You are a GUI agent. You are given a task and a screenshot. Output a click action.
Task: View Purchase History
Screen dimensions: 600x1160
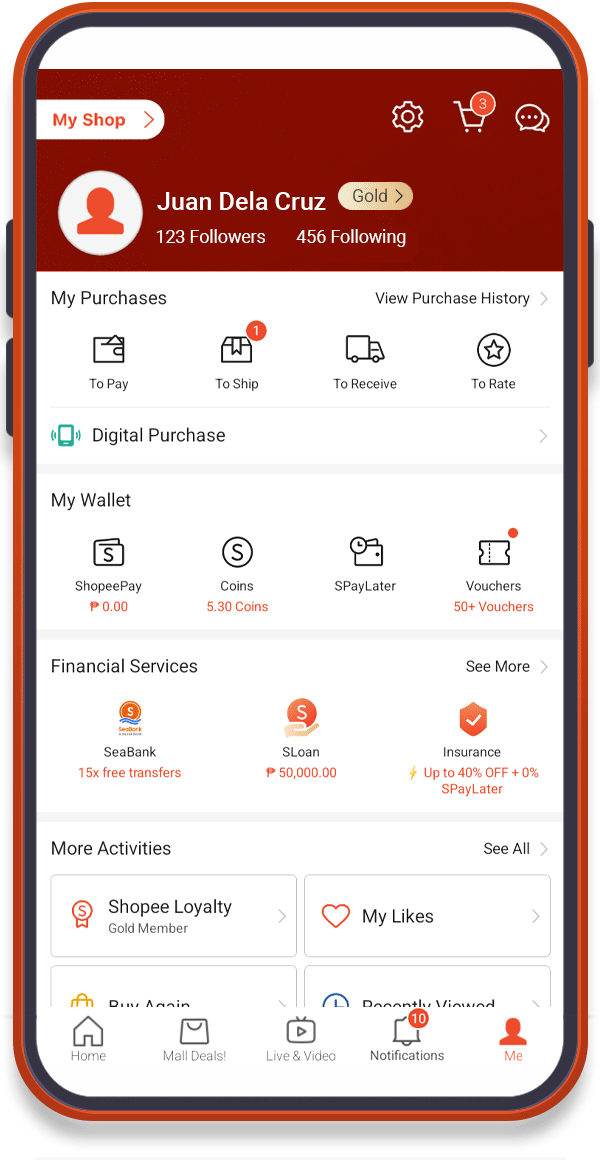(x=462, y=298)
